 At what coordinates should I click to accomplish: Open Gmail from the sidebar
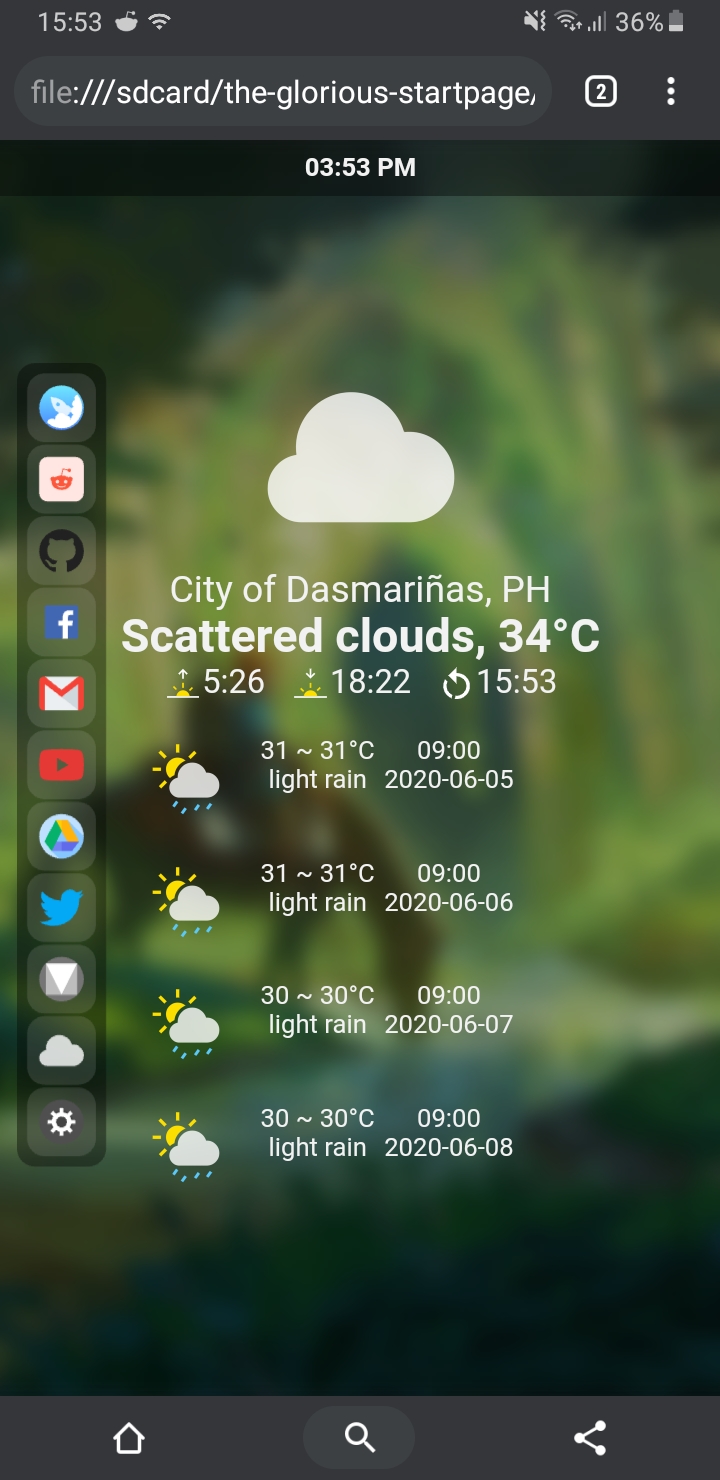point(61,693)
